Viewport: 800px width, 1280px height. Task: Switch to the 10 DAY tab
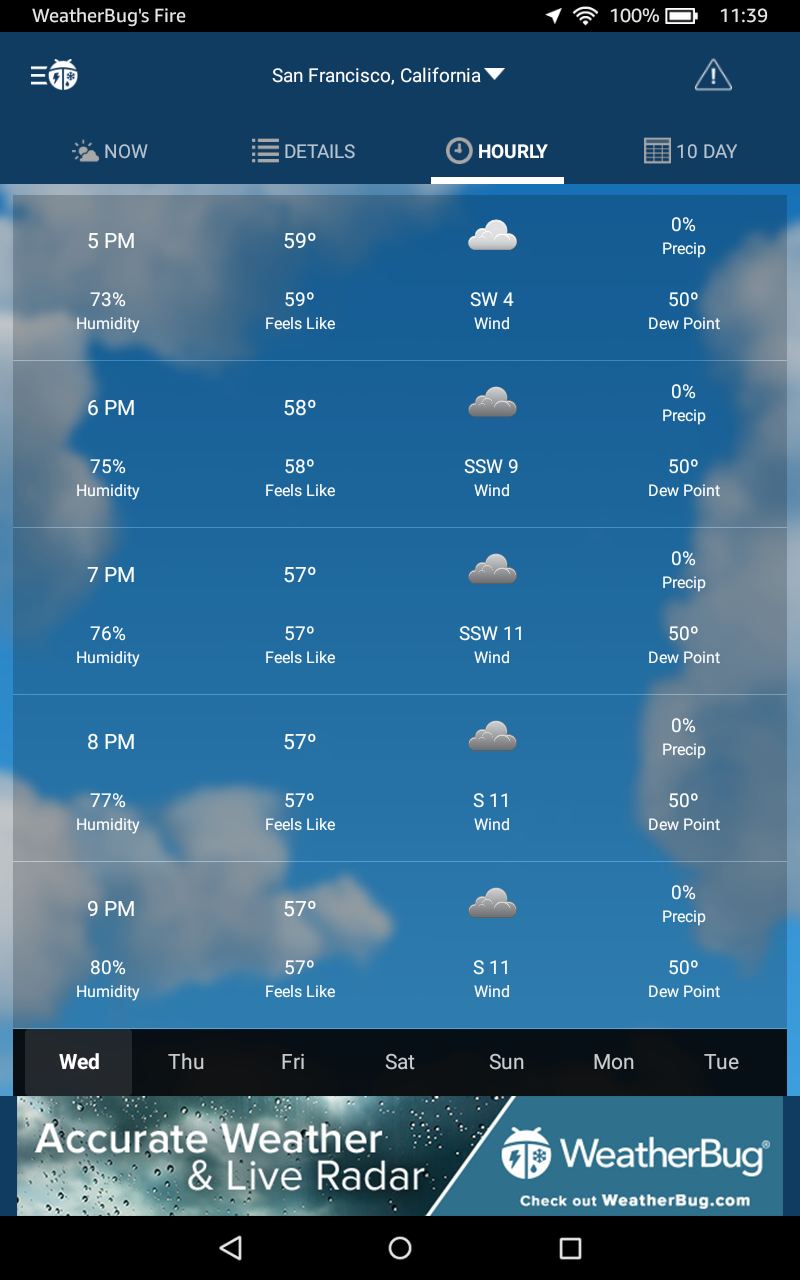click(690, 151)
